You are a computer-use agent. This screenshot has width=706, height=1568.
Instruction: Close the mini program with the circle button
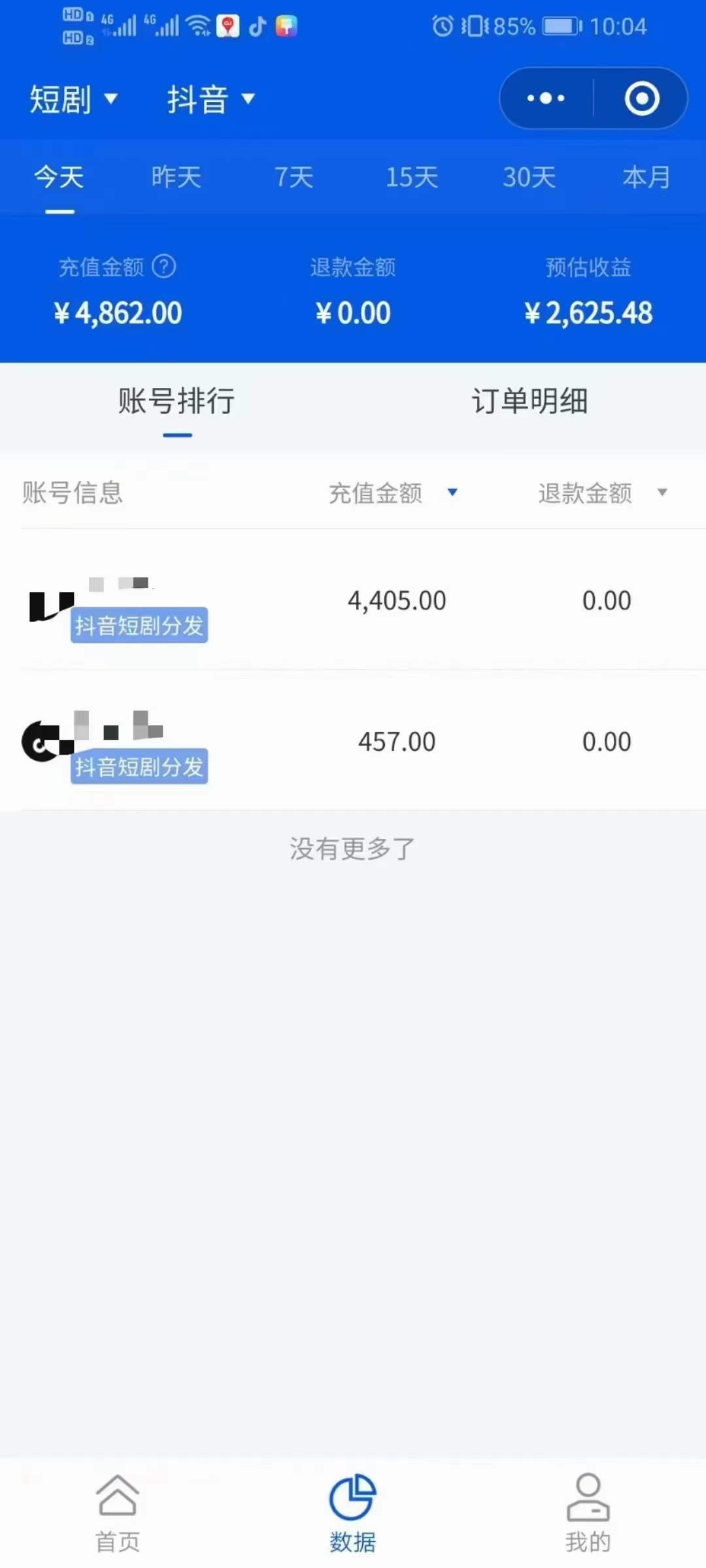(x=642, y=99)
